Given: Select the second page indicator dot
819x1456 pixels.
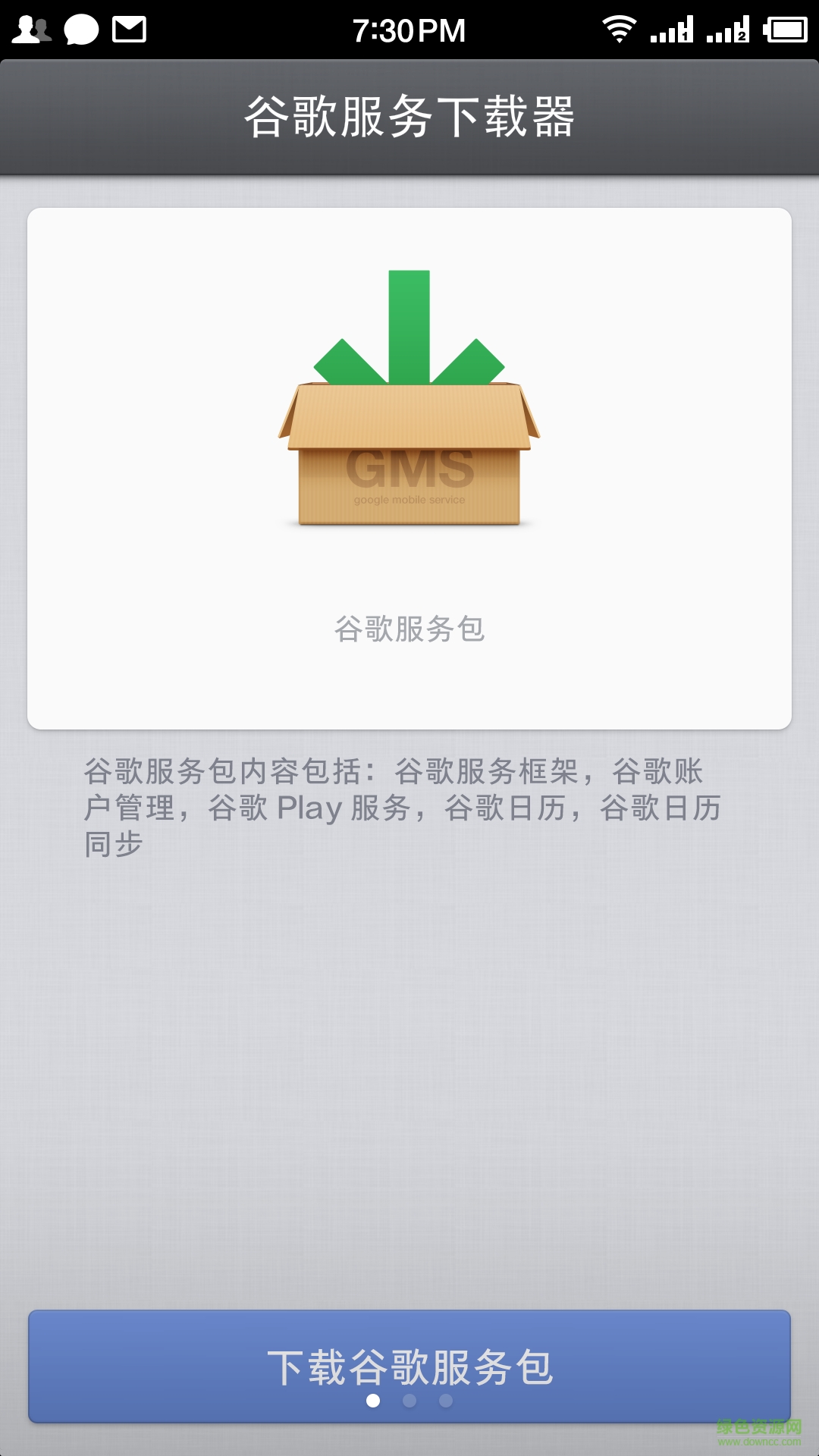Looking at the screenshot, I should [x=409, y=1400].
